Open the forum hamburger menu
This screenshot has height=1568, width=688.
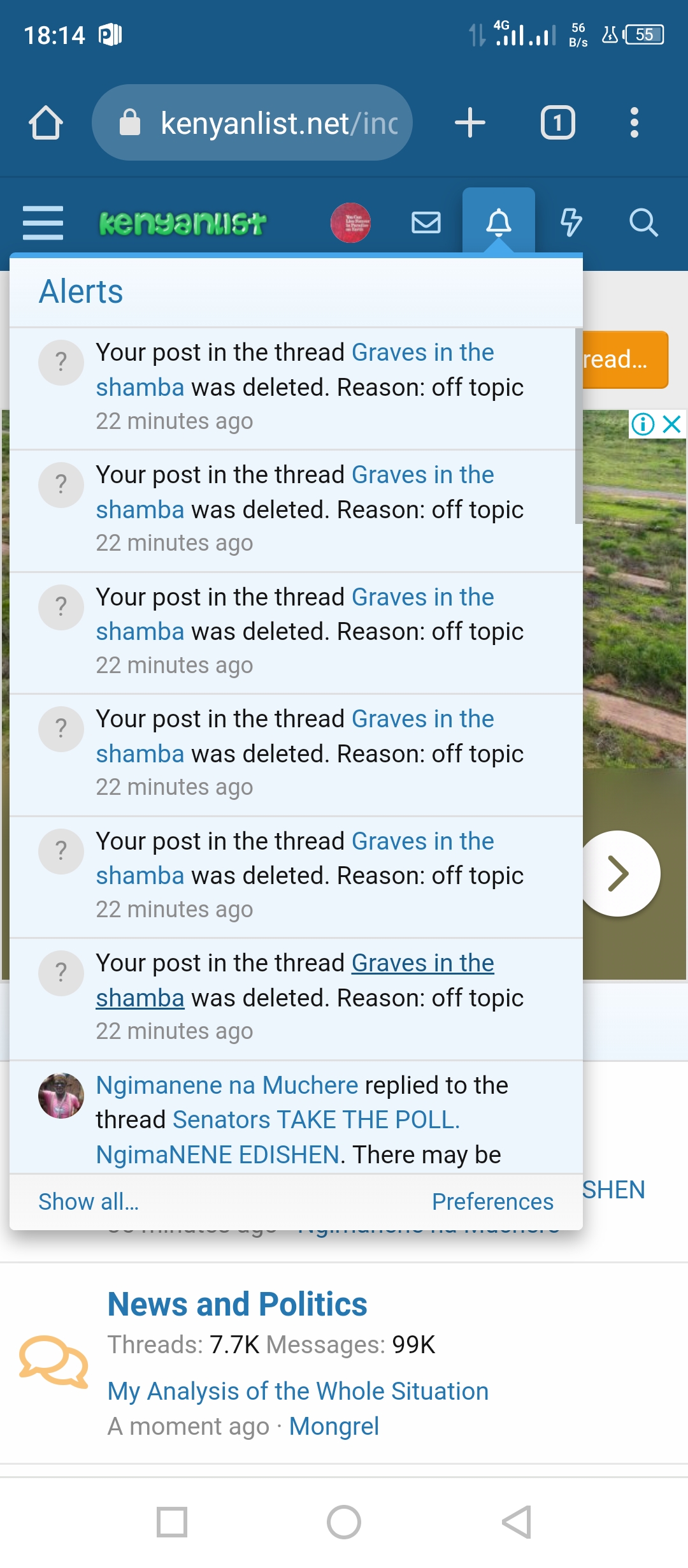click(x=43, y=222)
